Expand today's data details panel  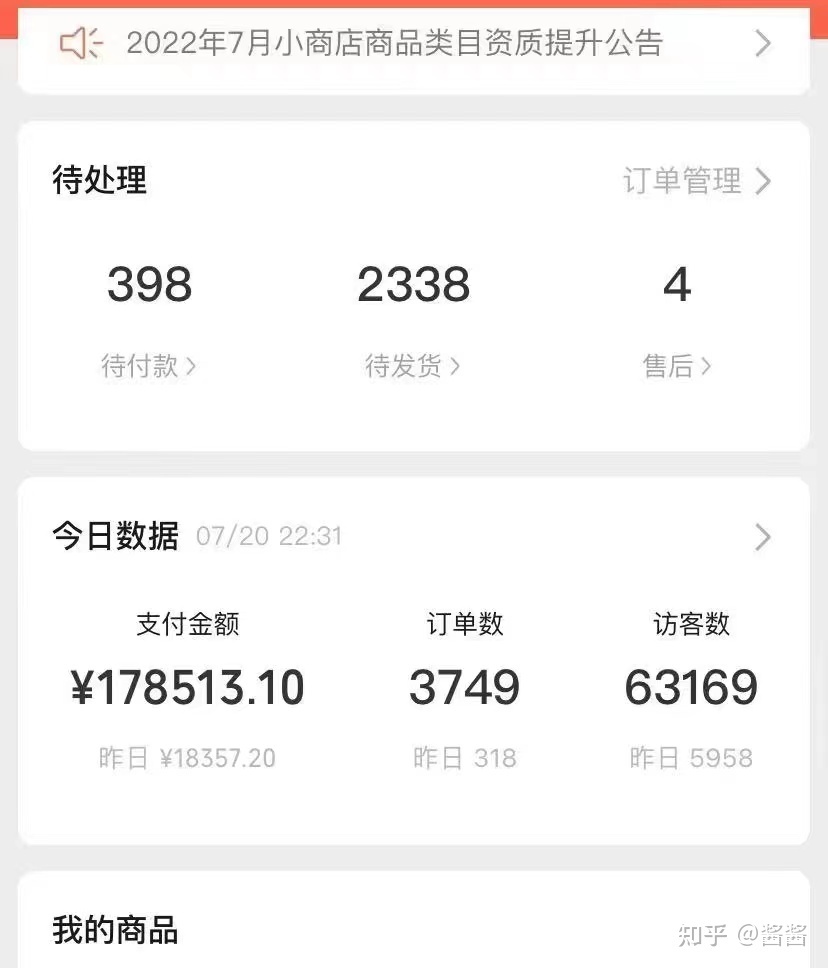click(763, 538)
